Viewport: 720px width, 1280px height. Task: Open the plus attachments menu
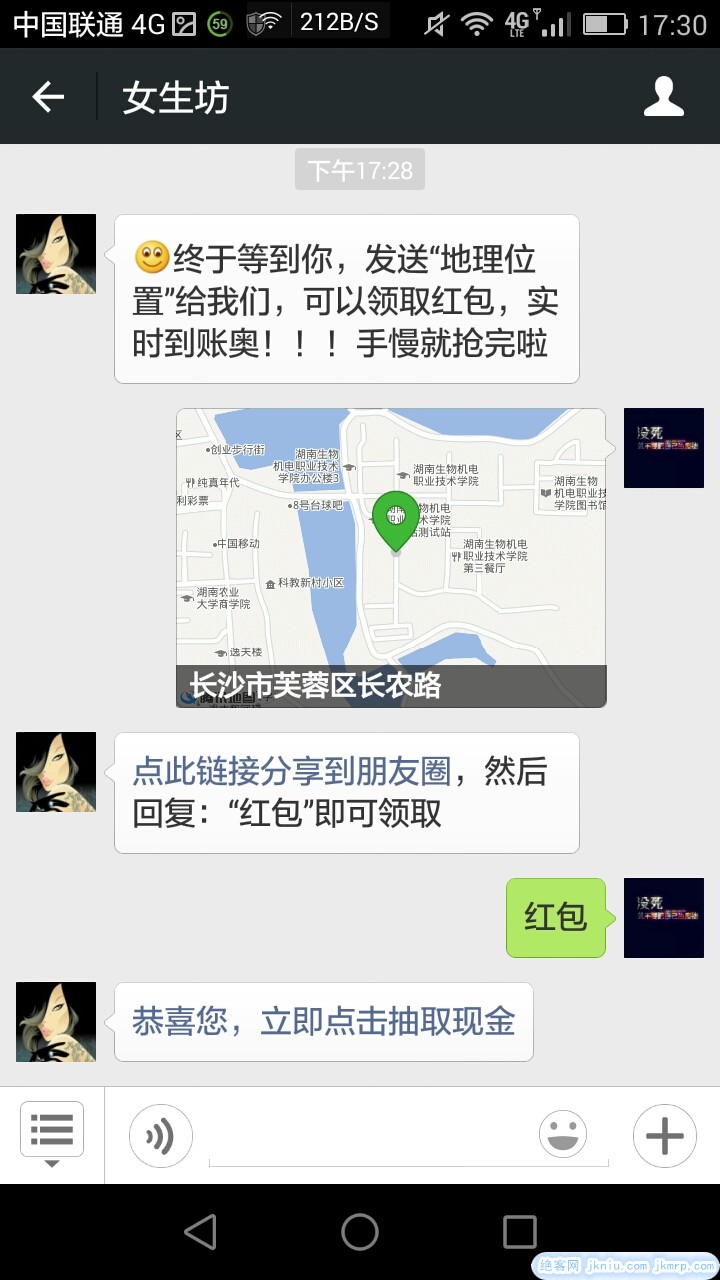pos(664,1136)
